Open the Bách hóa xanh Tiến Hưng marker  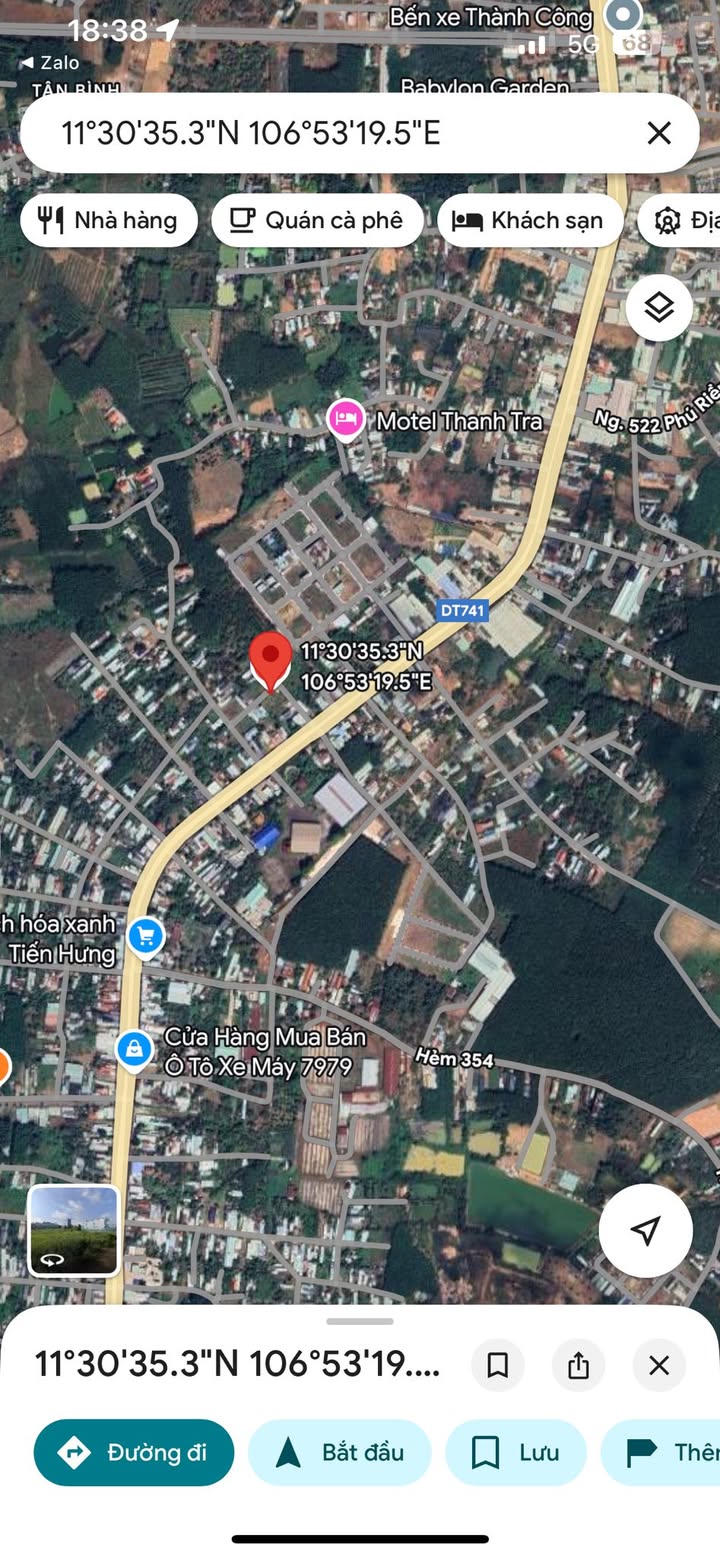pos(146,937)
